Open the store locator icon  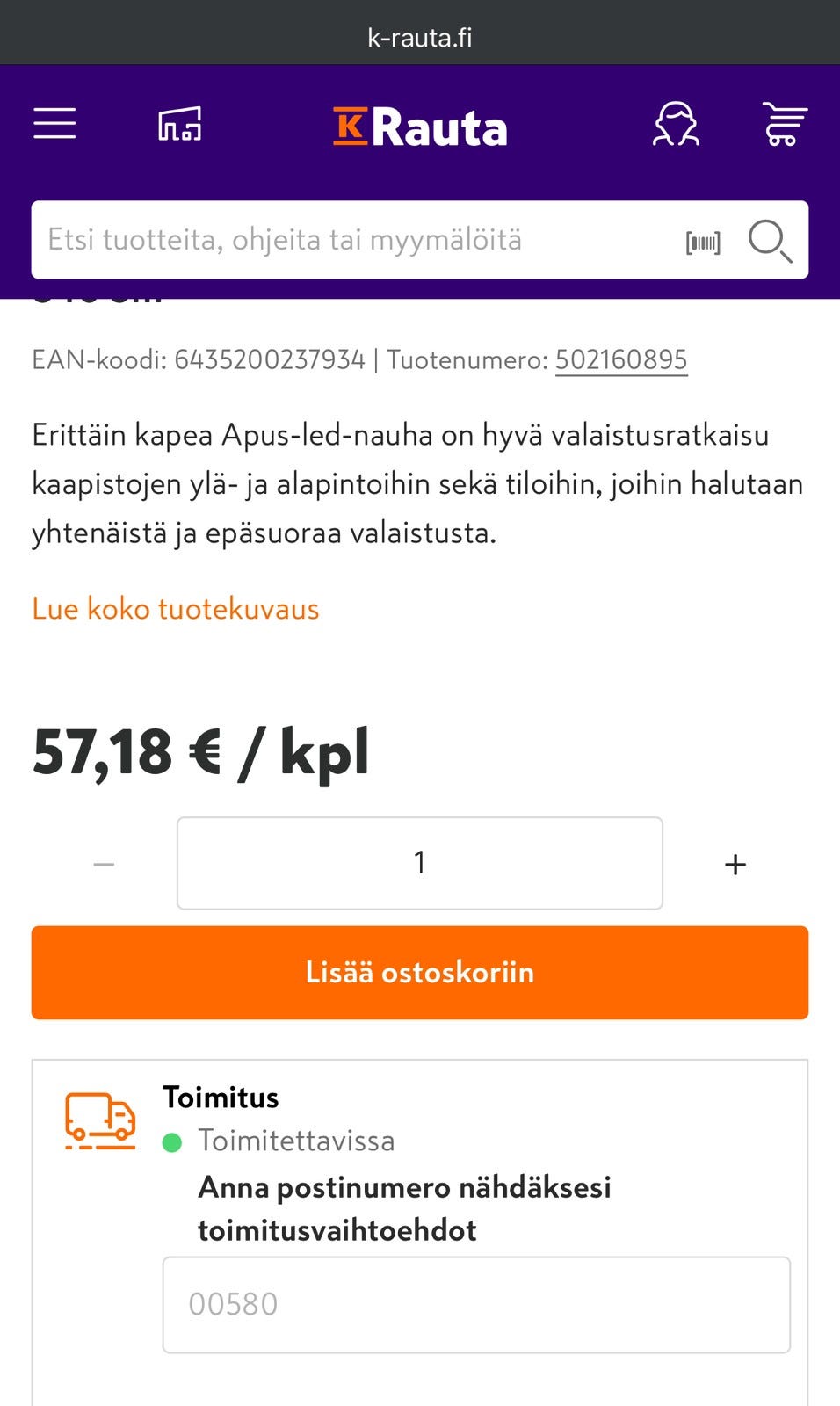point(180,125)
